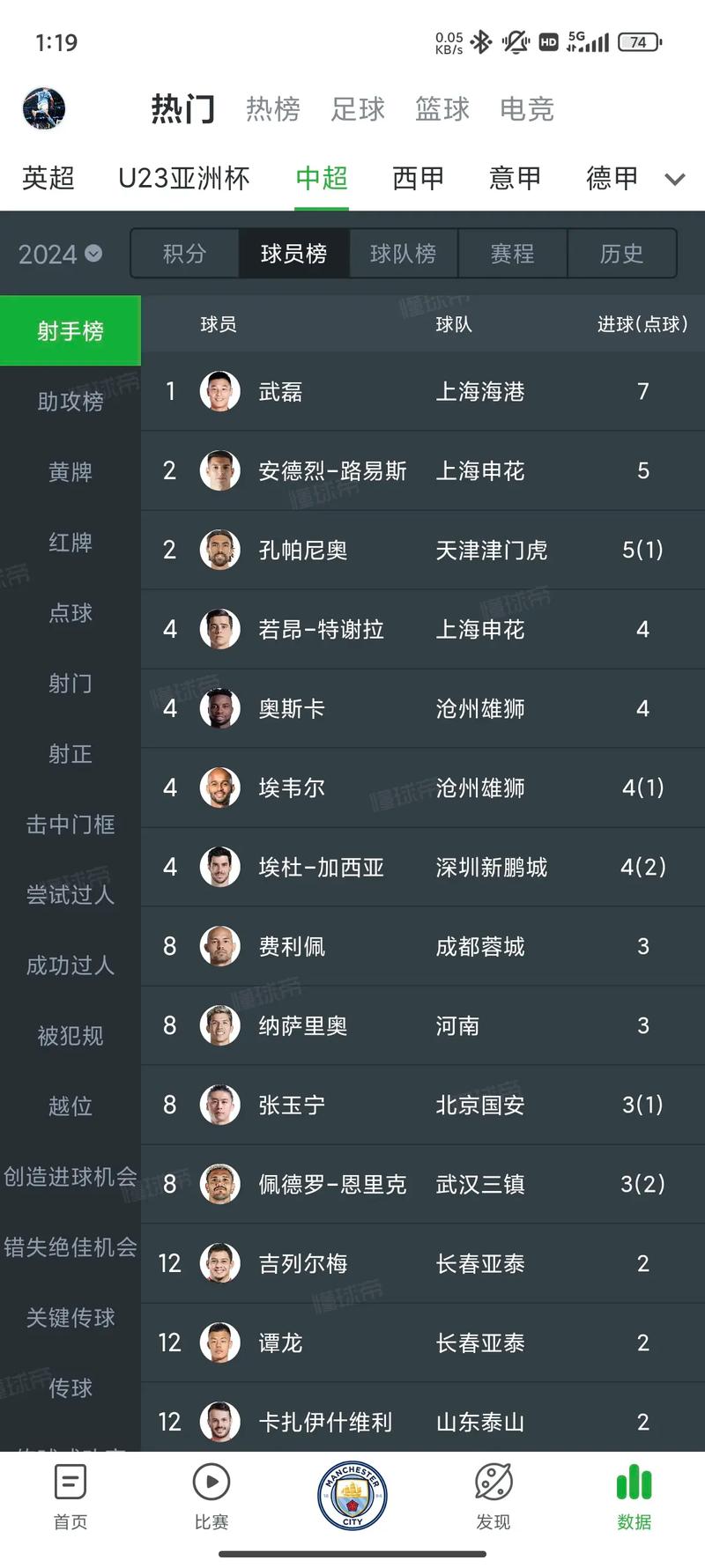Open the Manchester City center tab

point(352,1495)
